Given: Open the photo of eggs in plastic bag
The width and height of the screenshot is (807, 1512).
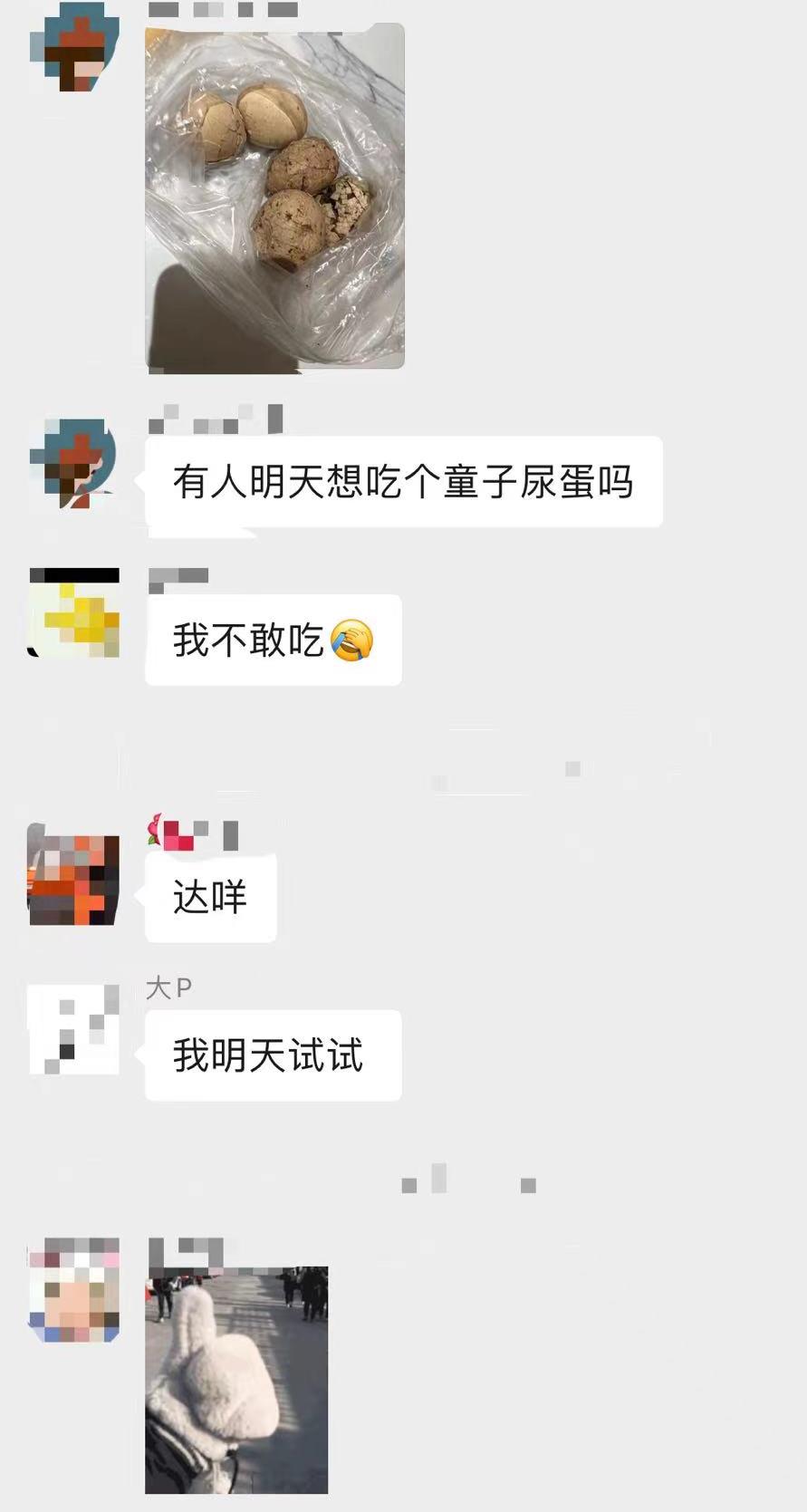Looking at the screenshot, I should (x=274, y=196).
